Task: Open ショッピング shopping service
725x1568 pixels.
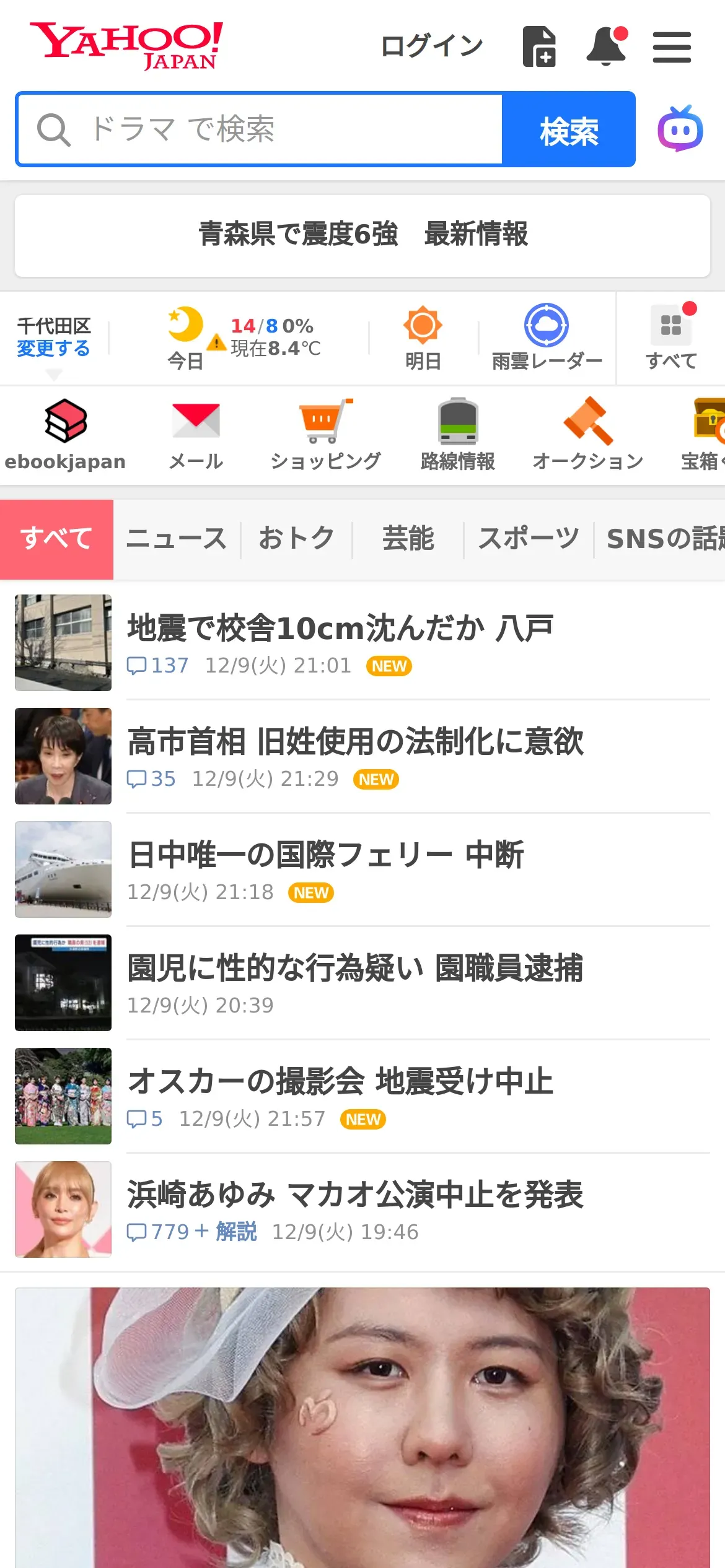Action: 325,435
